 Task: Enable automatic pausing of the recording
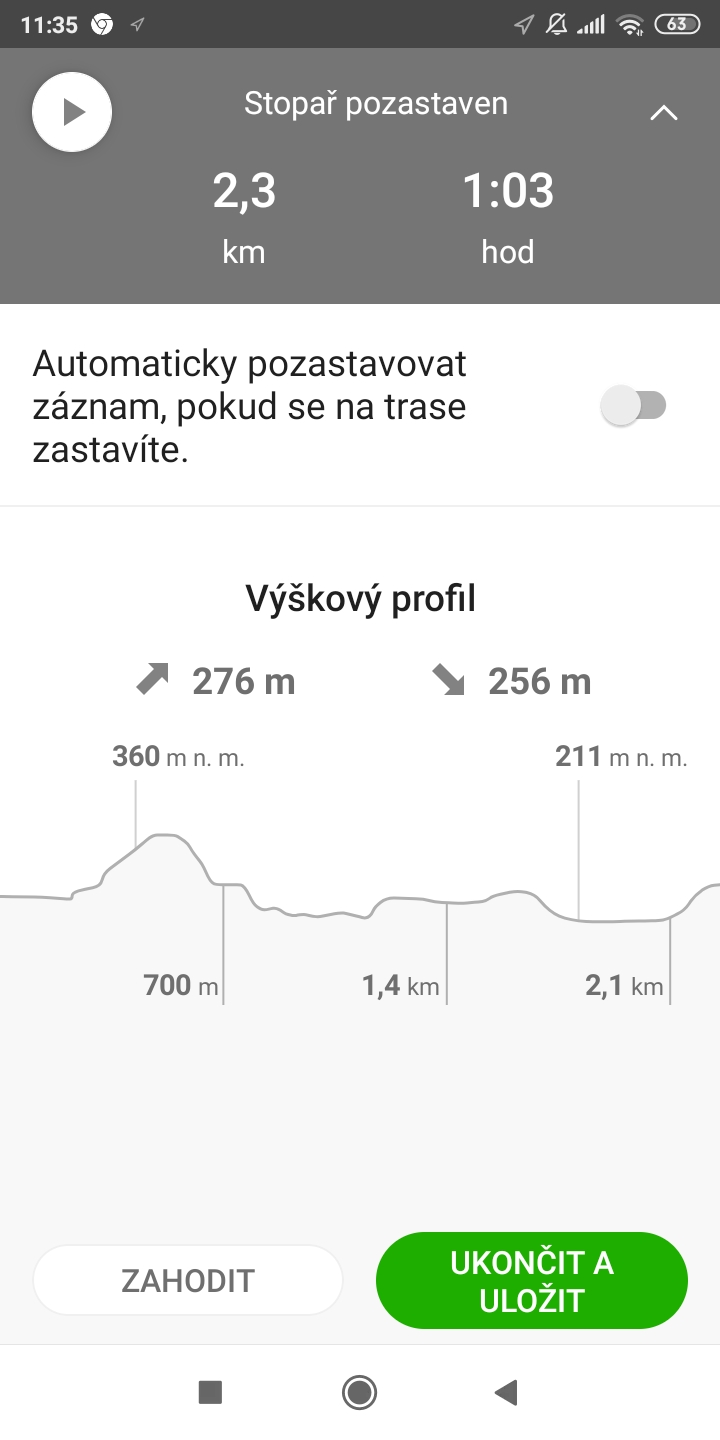(x=633, y=406)
